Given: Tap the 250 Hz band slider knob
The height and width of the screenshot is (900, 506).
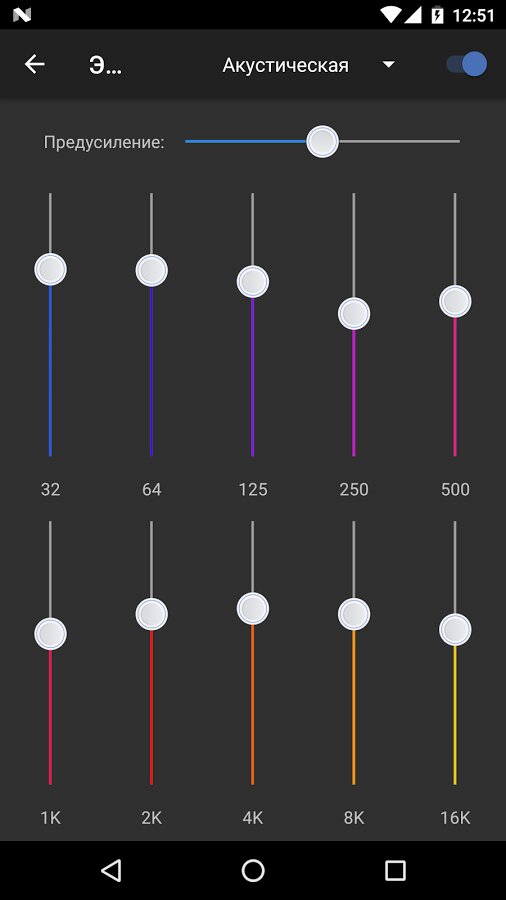Looking at the screenshot, I should point(354,314).
